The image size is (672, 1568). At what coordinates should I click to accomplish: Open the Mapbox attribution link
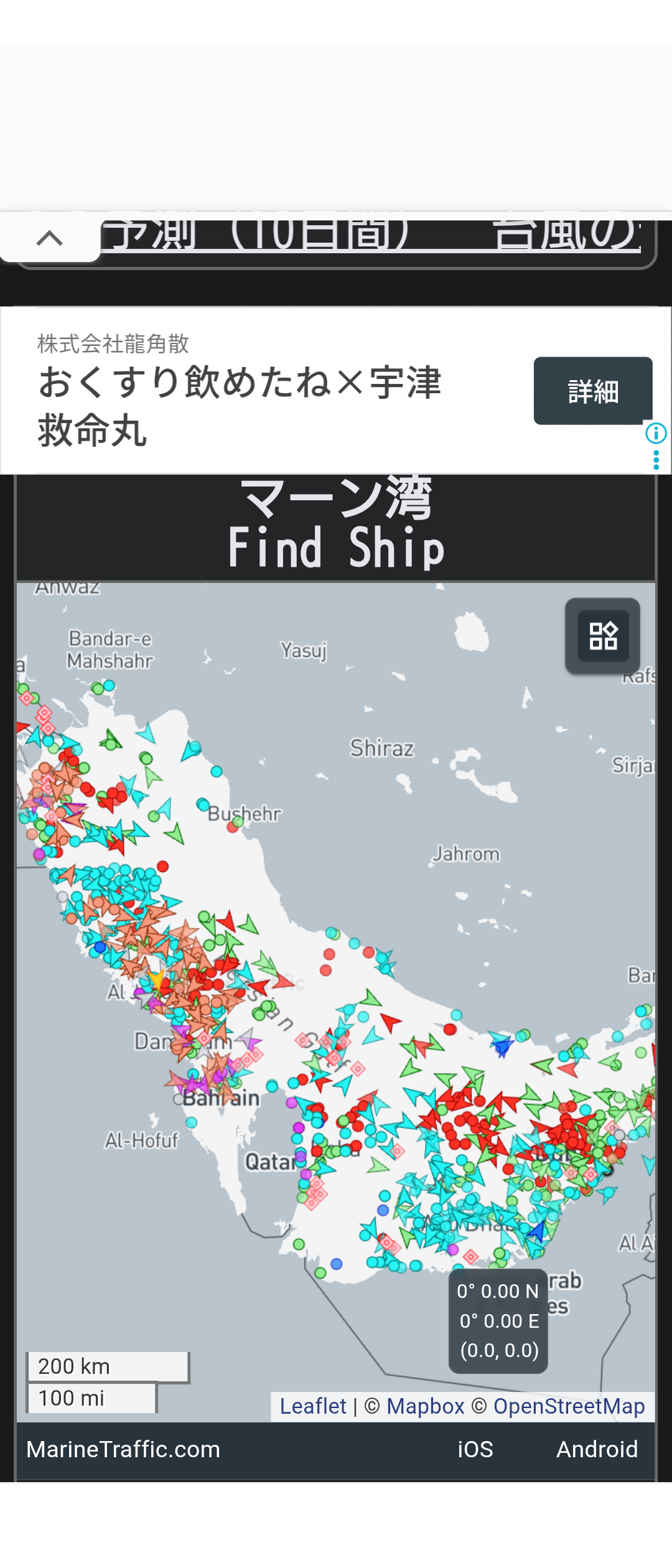pyautogui.click(x=426, y=1406)
